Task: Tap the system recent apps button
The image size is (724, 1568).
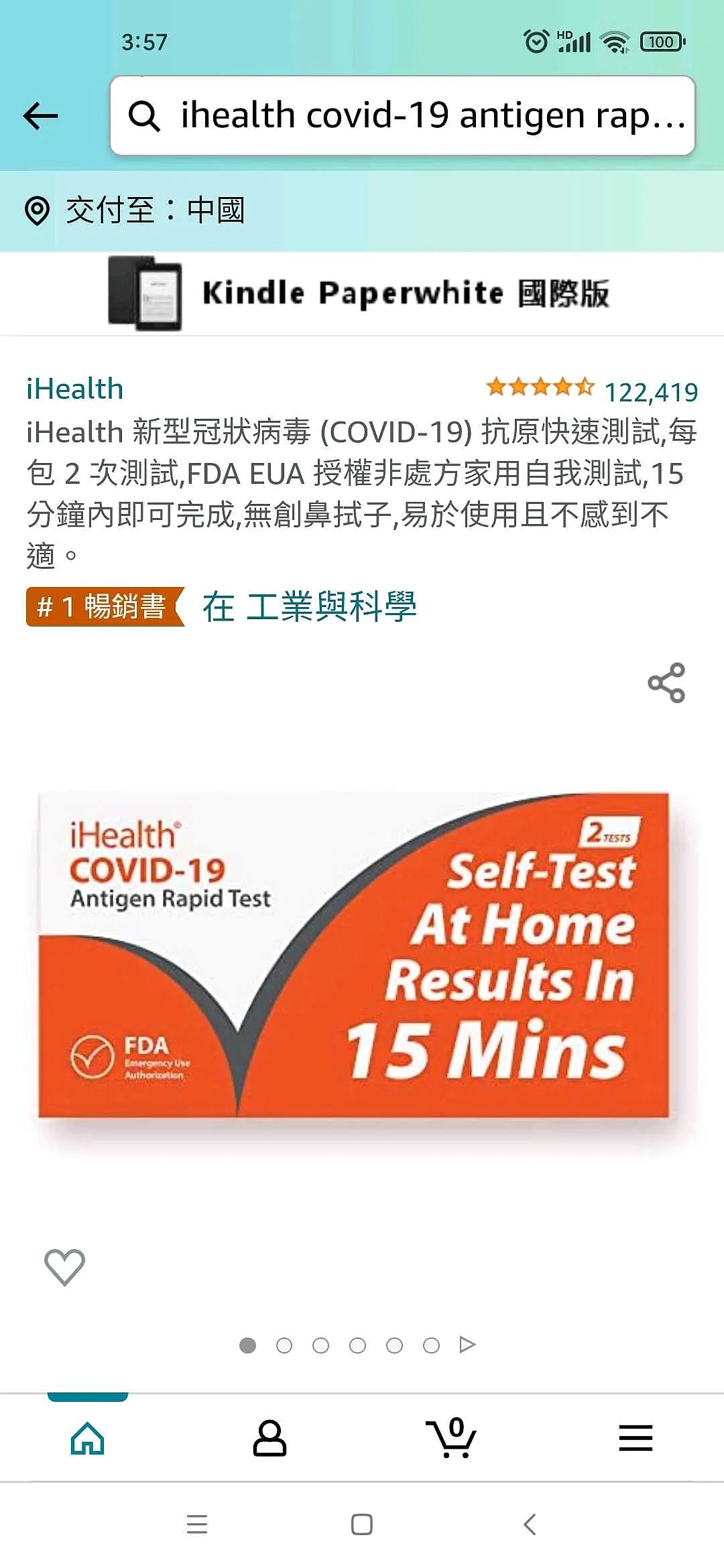Action: pos(197,1524)
